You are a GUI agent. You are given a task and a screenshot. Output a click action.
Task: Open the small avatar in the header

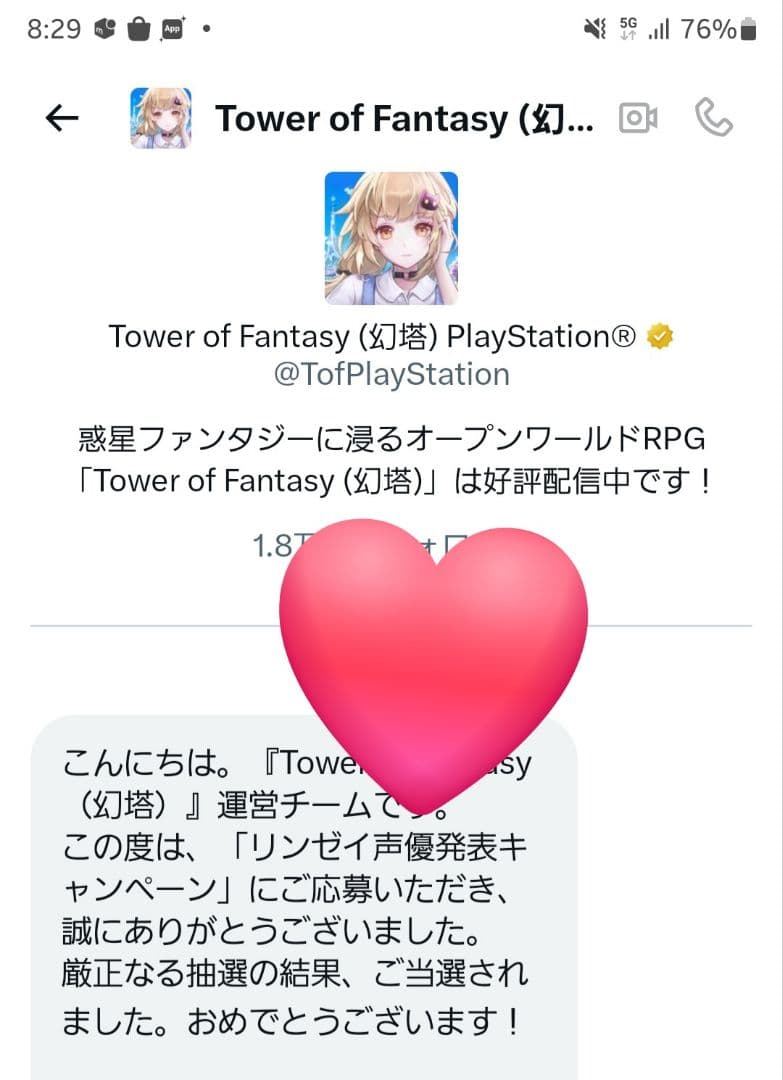point(160,118)
